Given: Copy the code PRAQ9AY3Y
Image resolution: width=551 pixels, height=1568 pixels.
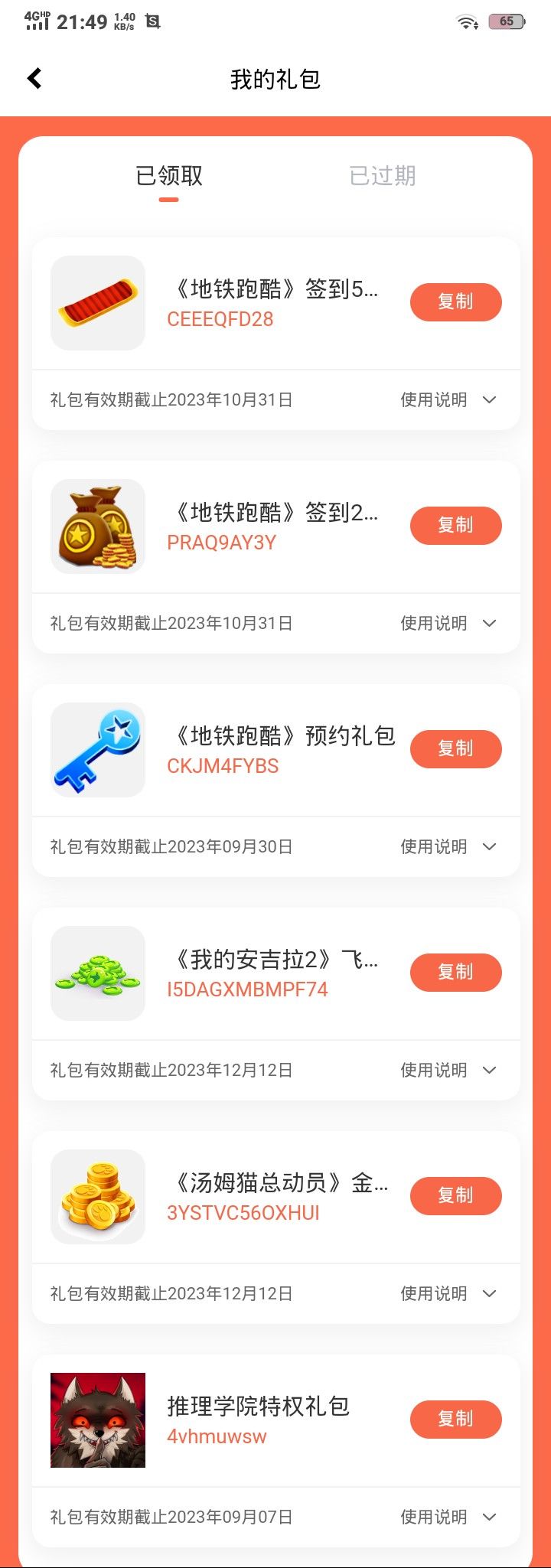Looking at the screenshot, I should pos(456,526).
